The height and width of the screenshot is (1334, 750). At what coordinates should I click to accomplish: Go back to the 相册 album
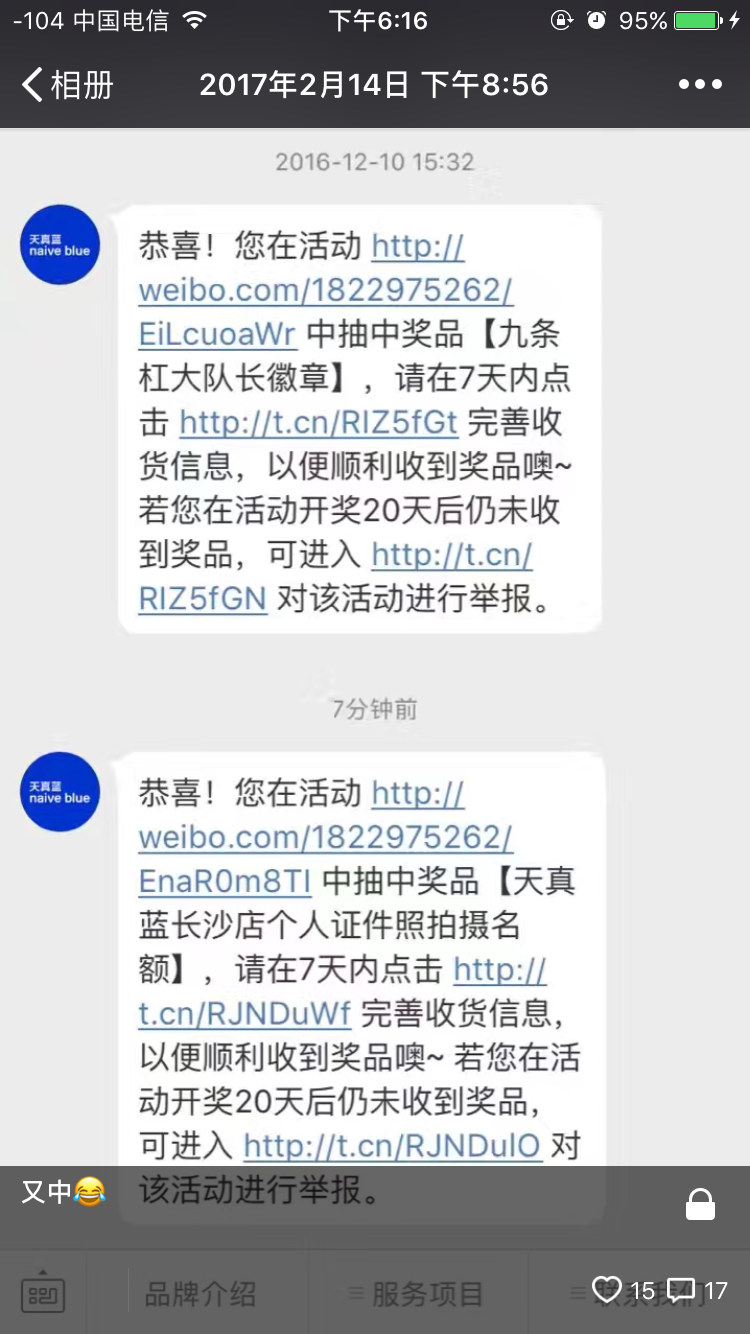pyautogui.click(x=67, y=85)
